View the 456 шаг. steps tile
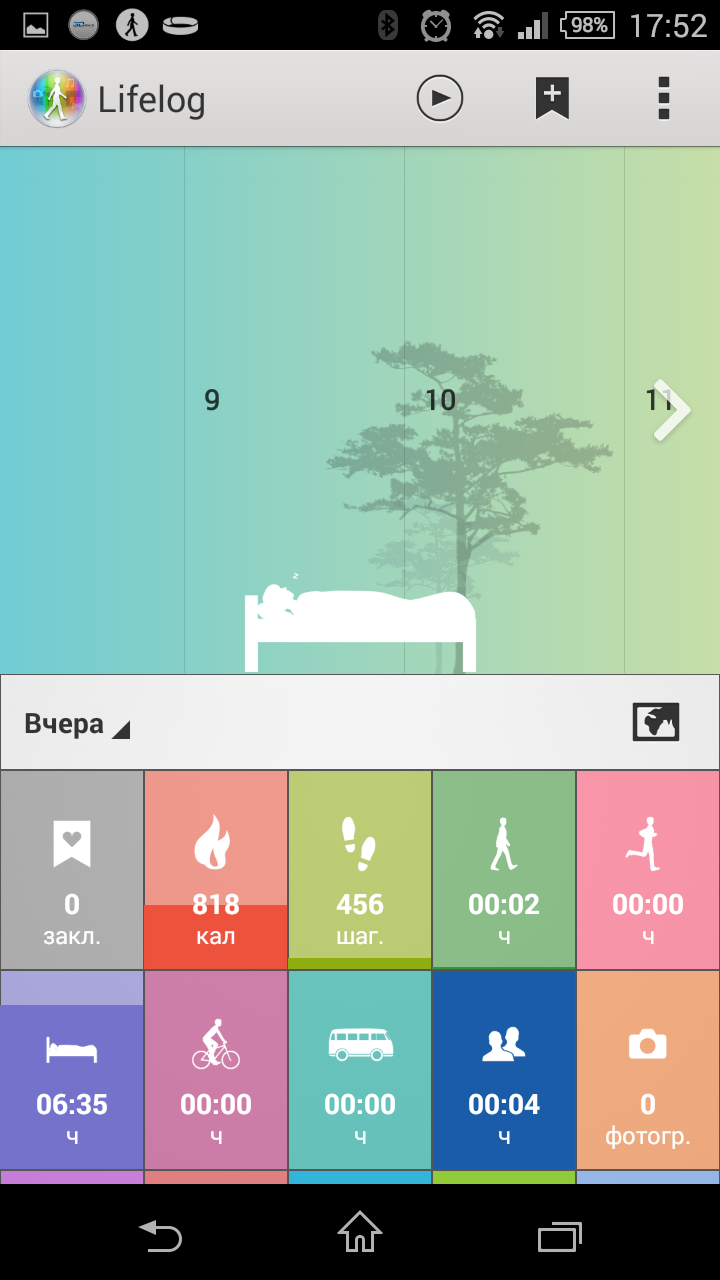 (x=360, y=870)
